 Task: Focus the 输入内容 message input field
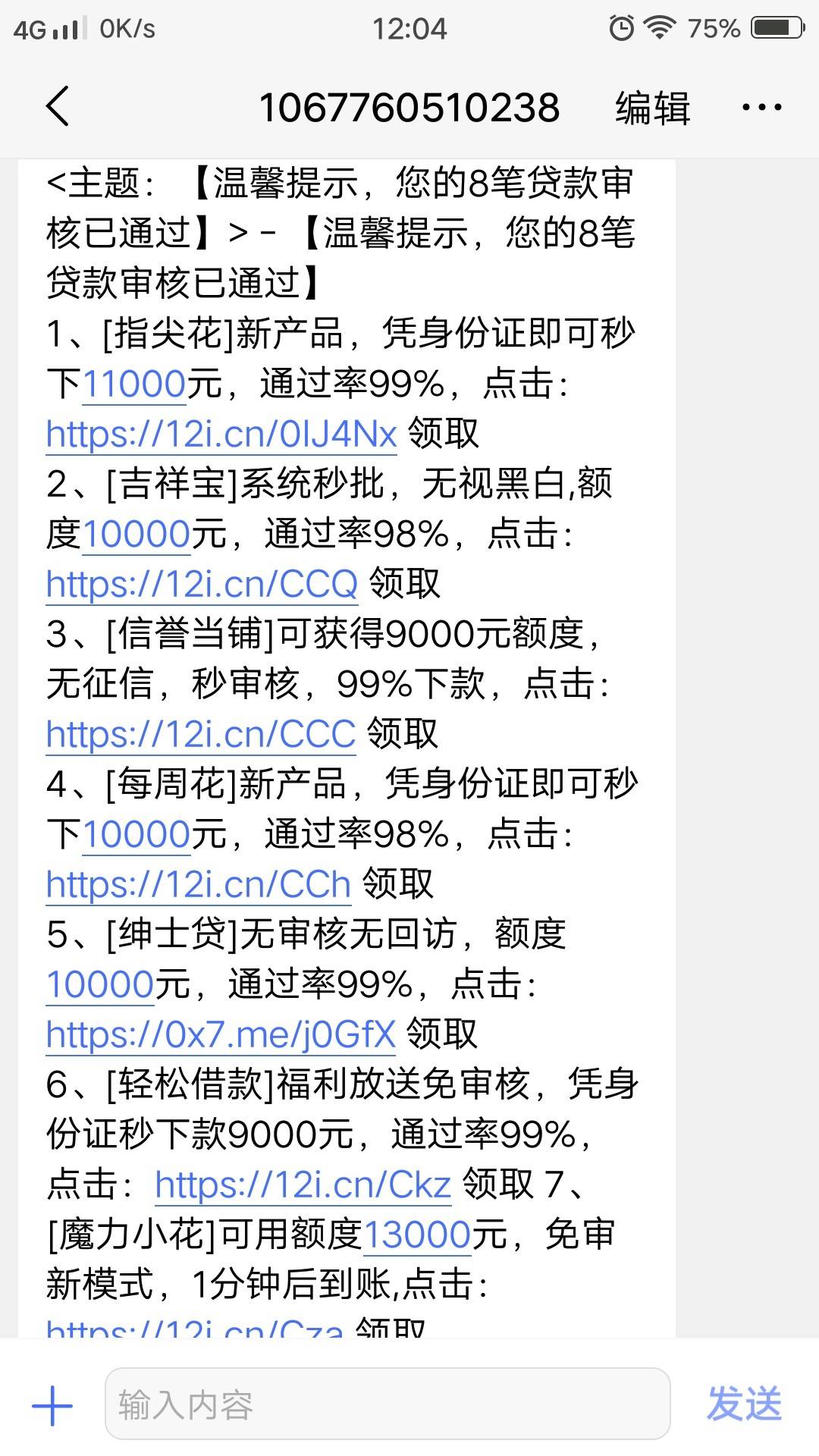(x=388, y=1404)
